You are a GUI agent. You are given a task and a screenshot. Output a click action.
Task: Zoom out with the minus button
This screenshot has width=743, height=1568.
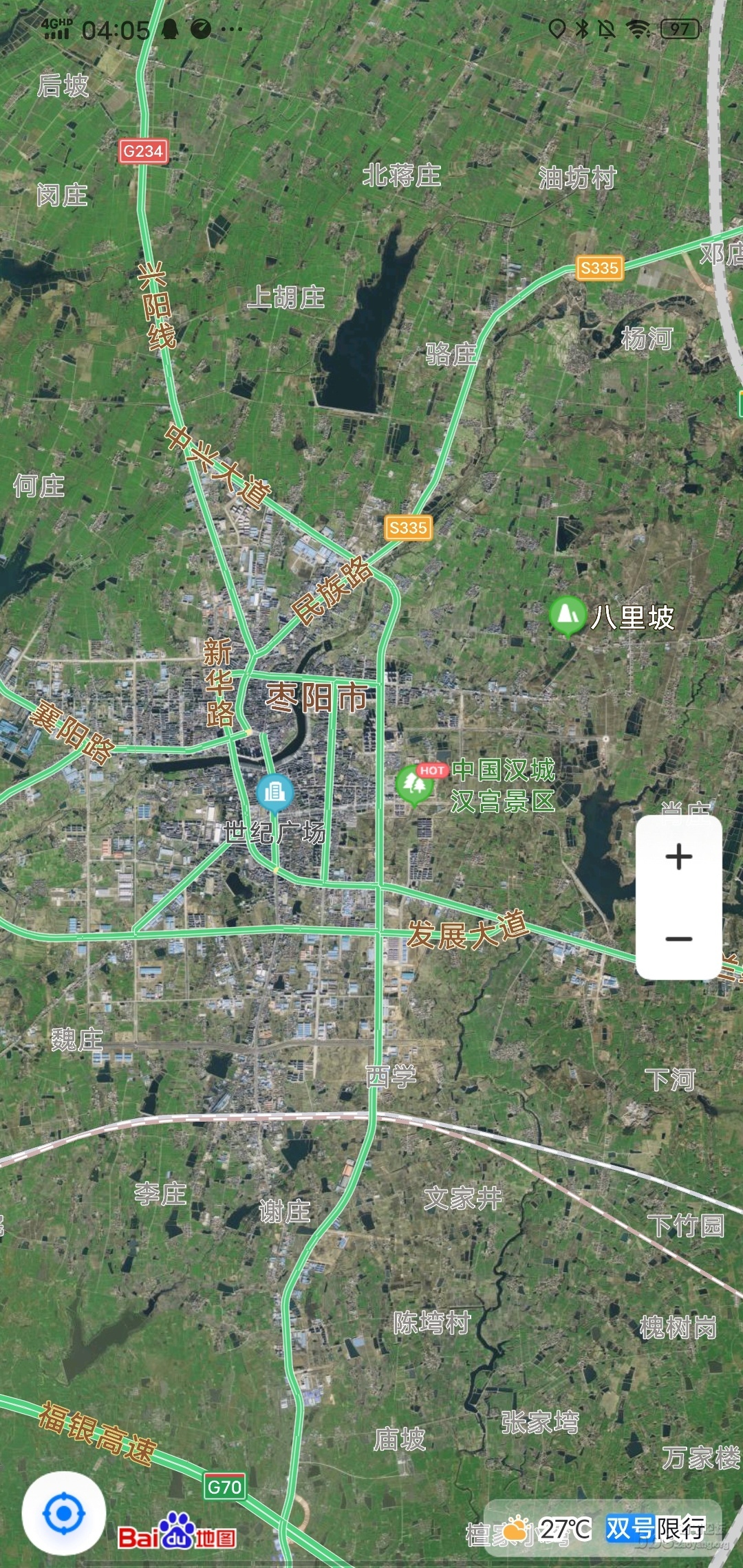pyautogui.click(x=678, y=939)
